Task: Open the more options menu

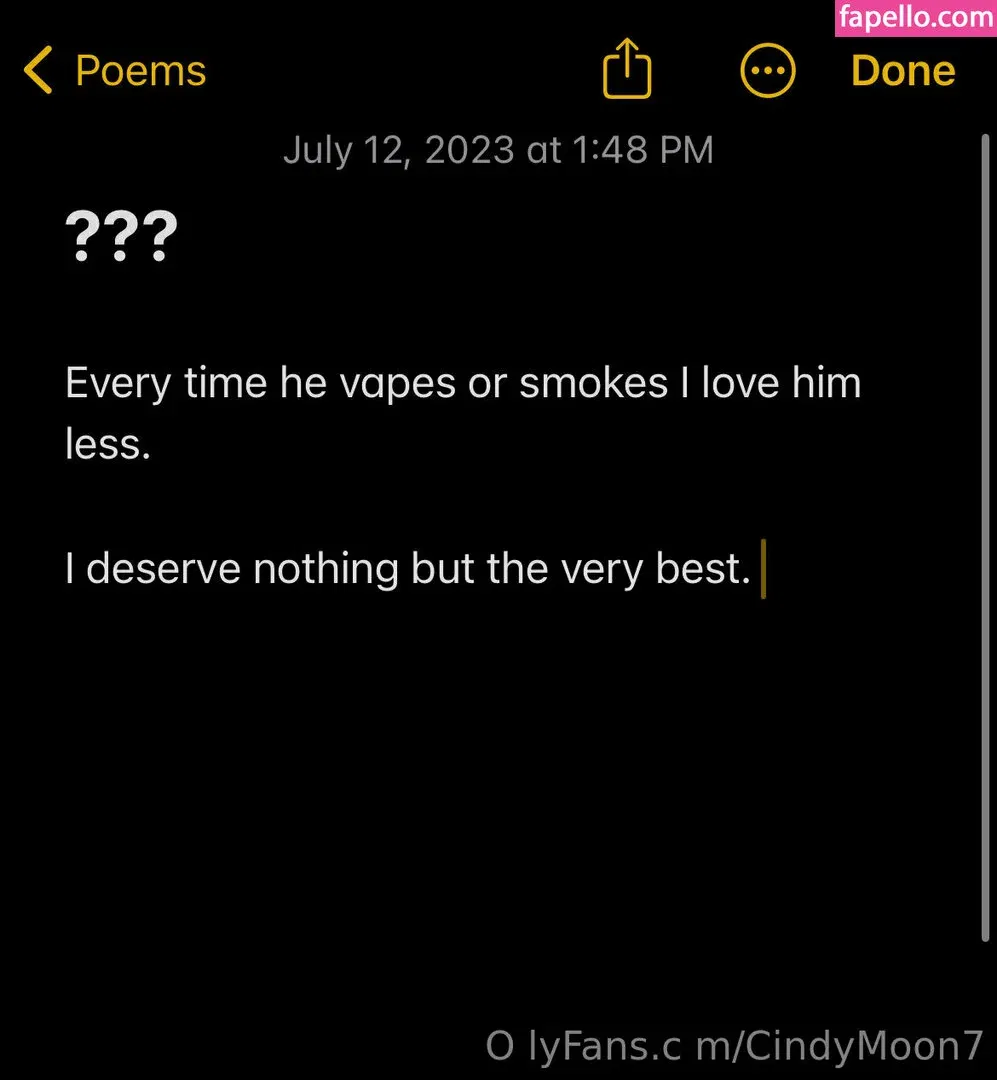Action: (x=767, y=71)
